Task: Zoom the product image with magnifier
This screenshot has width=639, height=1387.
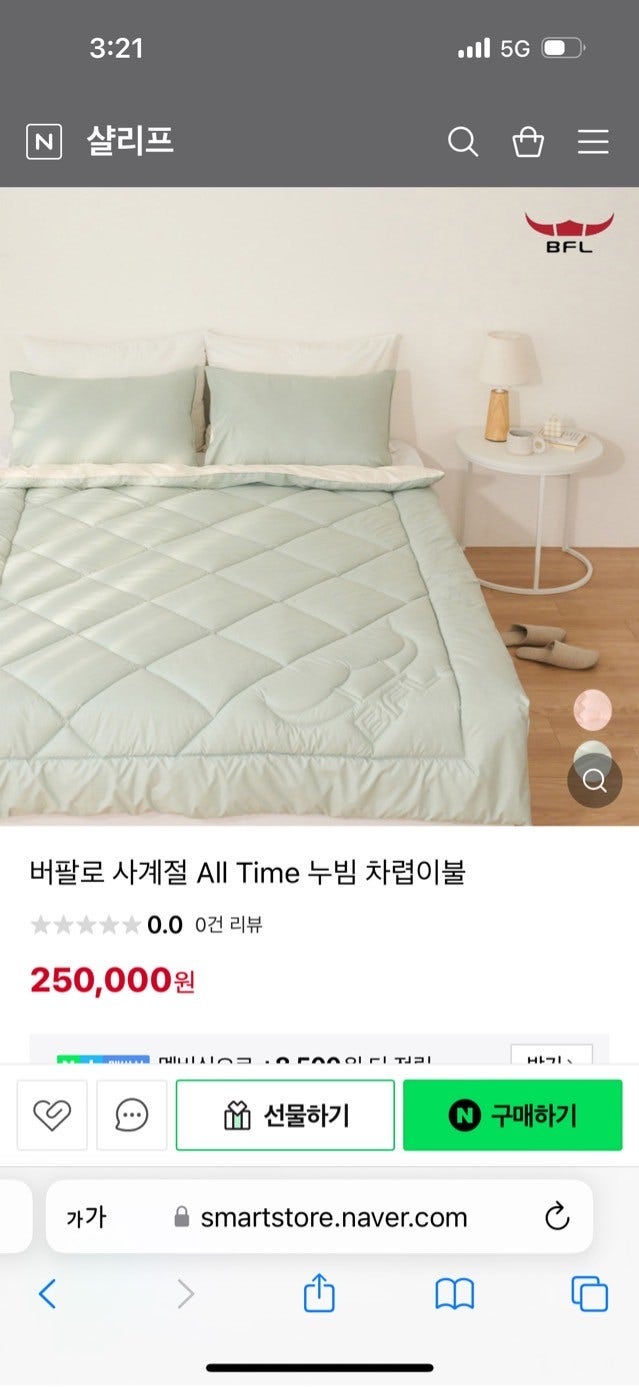Action: pos(595,781)
